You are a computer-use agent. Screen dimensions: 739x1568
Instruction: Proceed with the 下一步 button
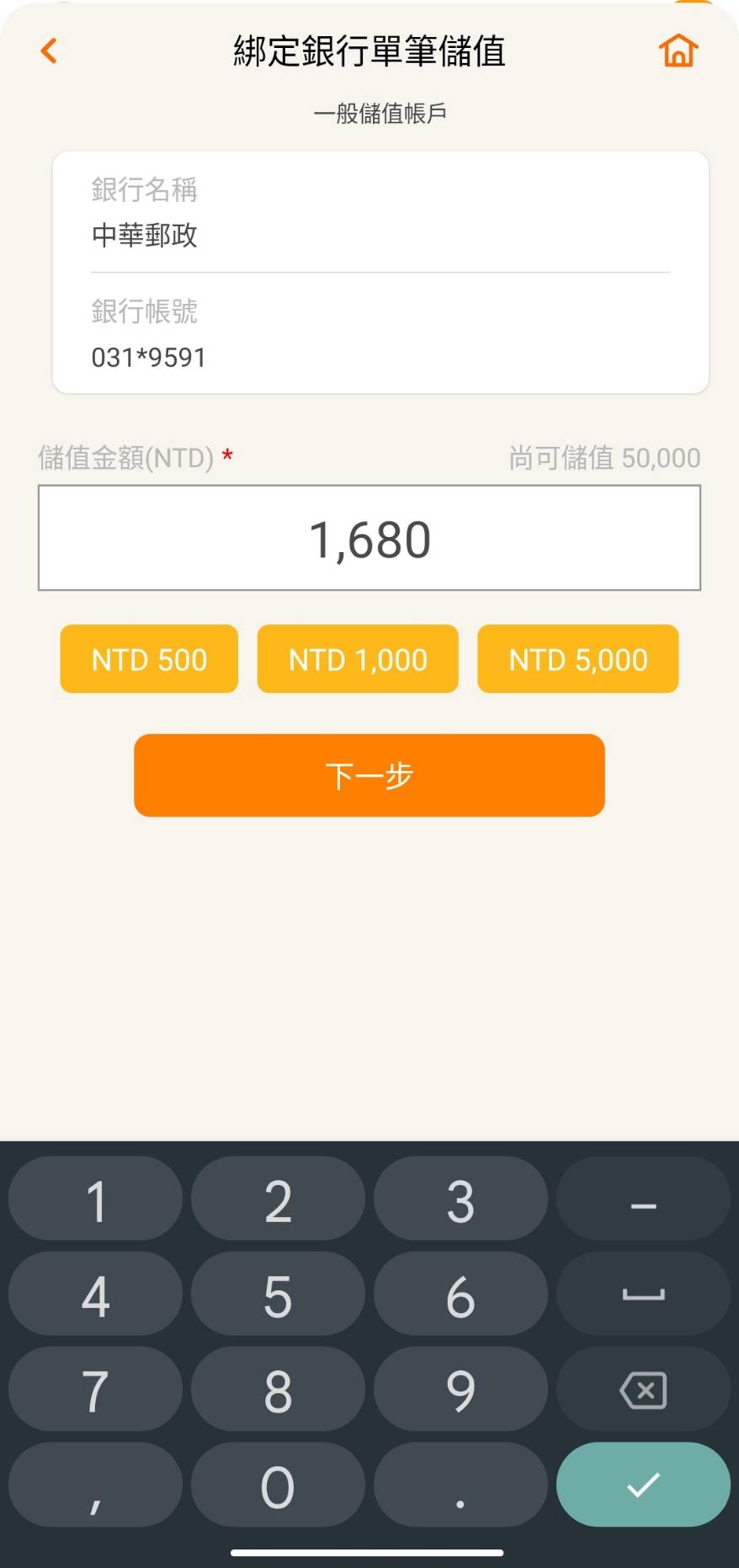pos(369,775)
